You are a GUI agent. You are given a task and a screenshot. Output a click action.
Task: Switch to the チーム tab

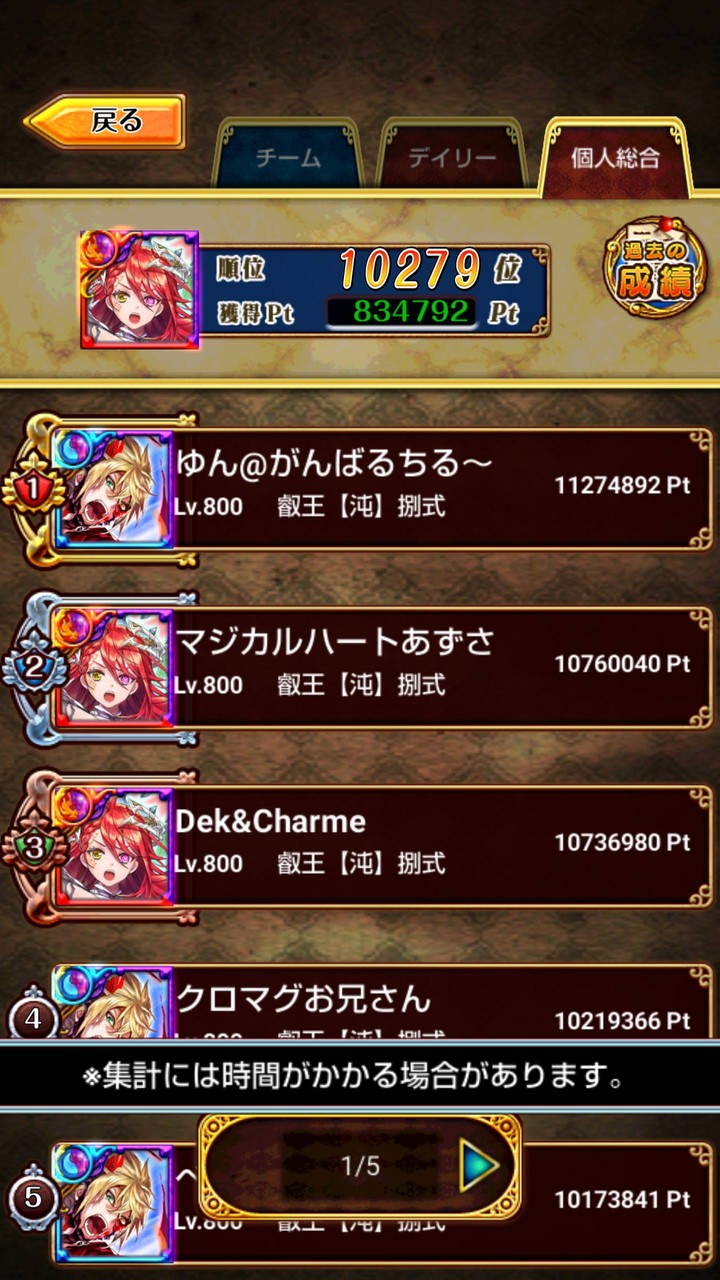coord(288,158)
